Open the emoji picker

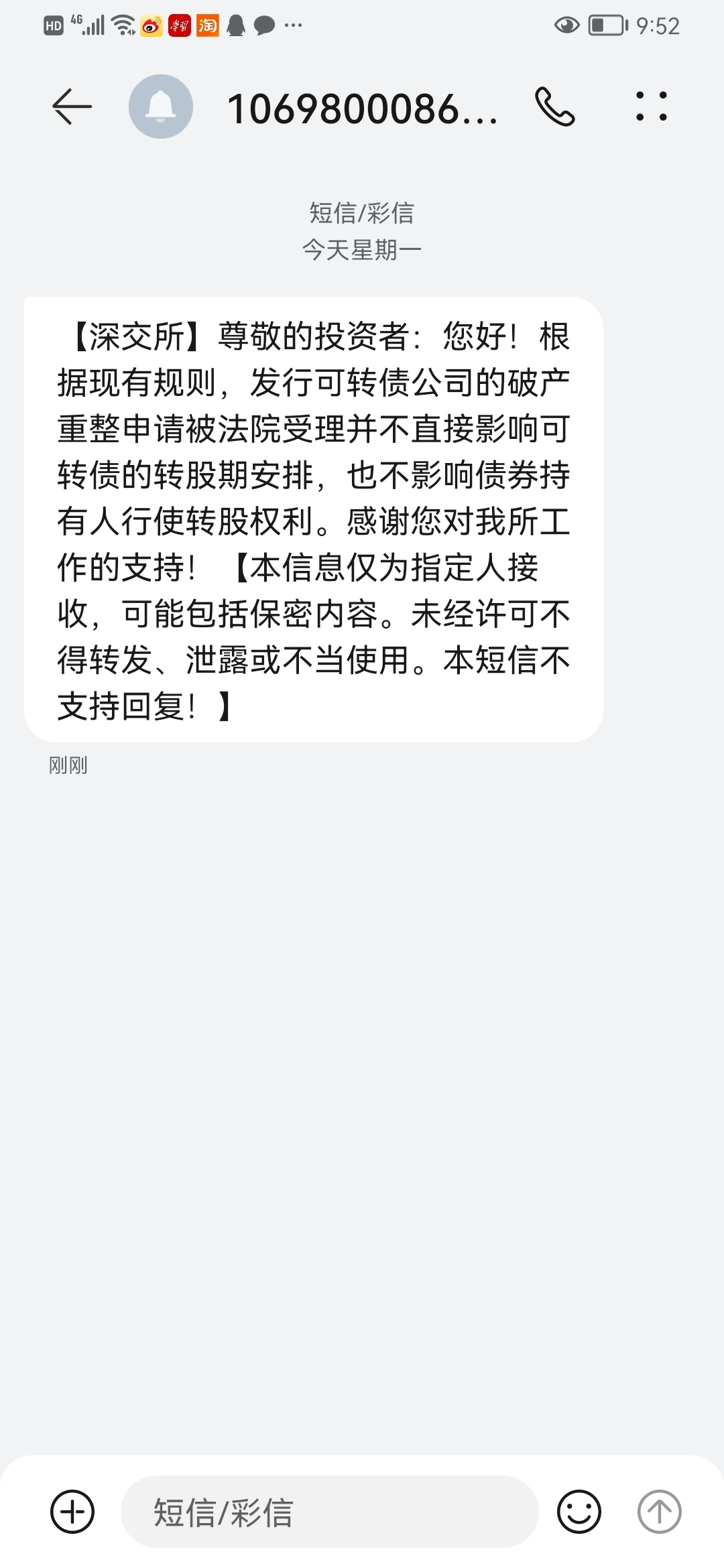[579, 1512]
